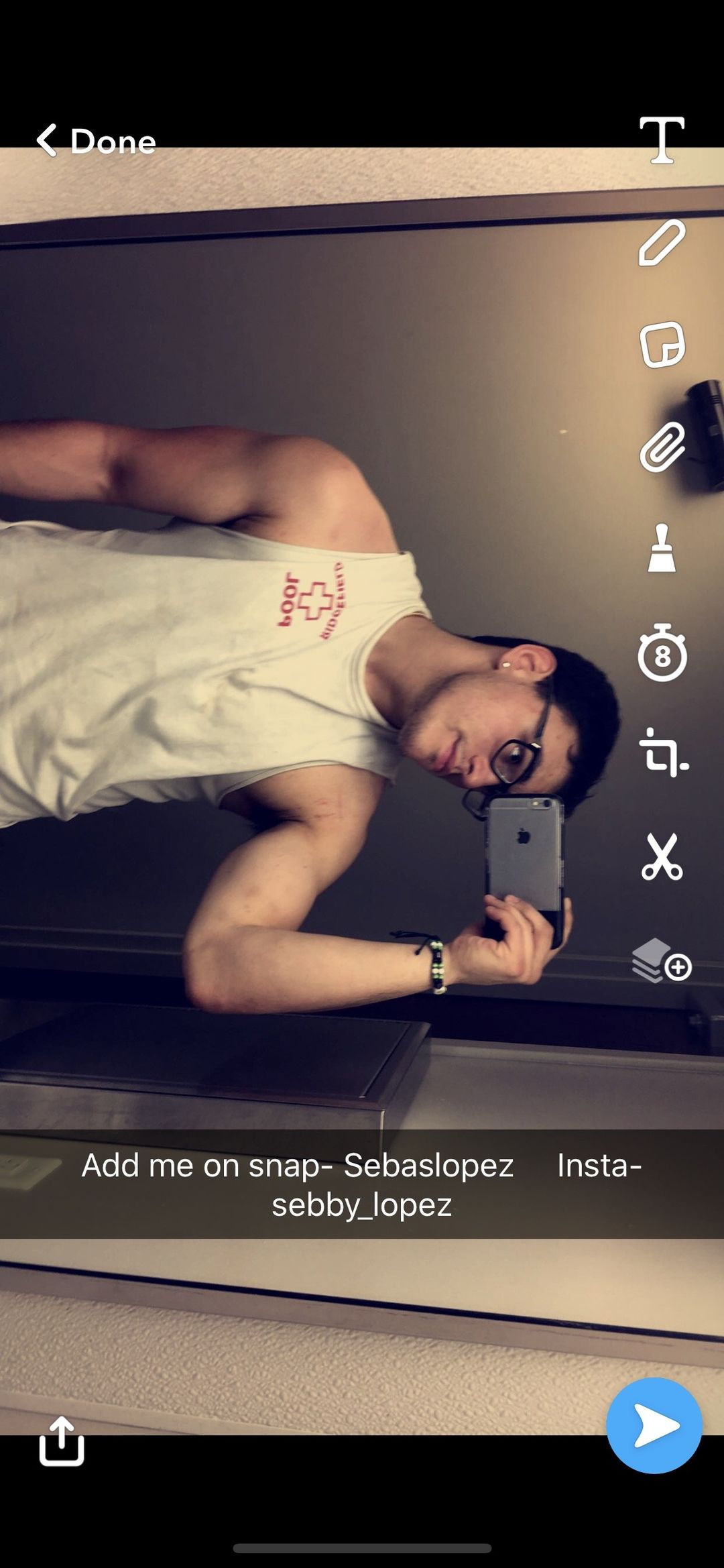
Task: Open the brush filter tool
Action: tap(662, 549)
